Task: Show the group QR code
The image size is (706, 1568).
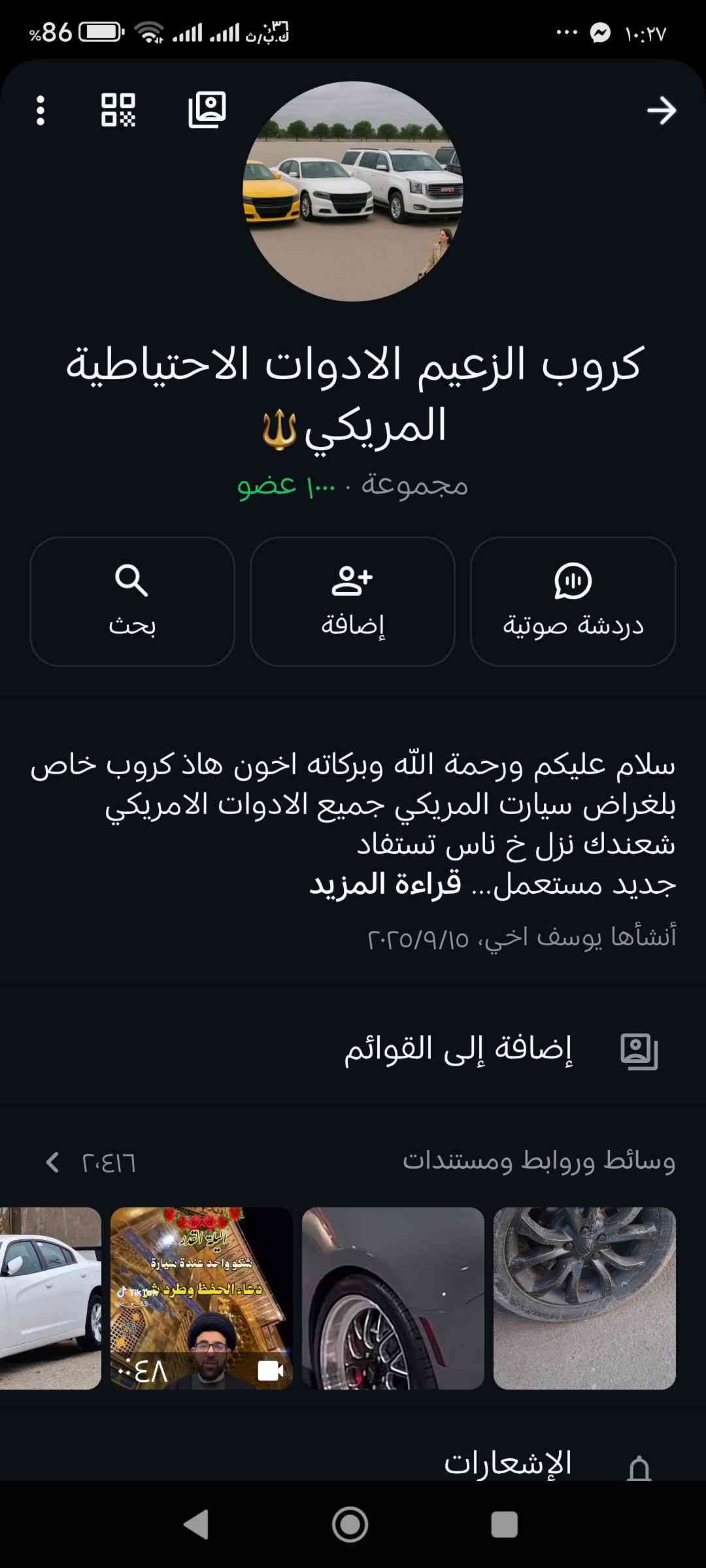Action: pos(118,110)
